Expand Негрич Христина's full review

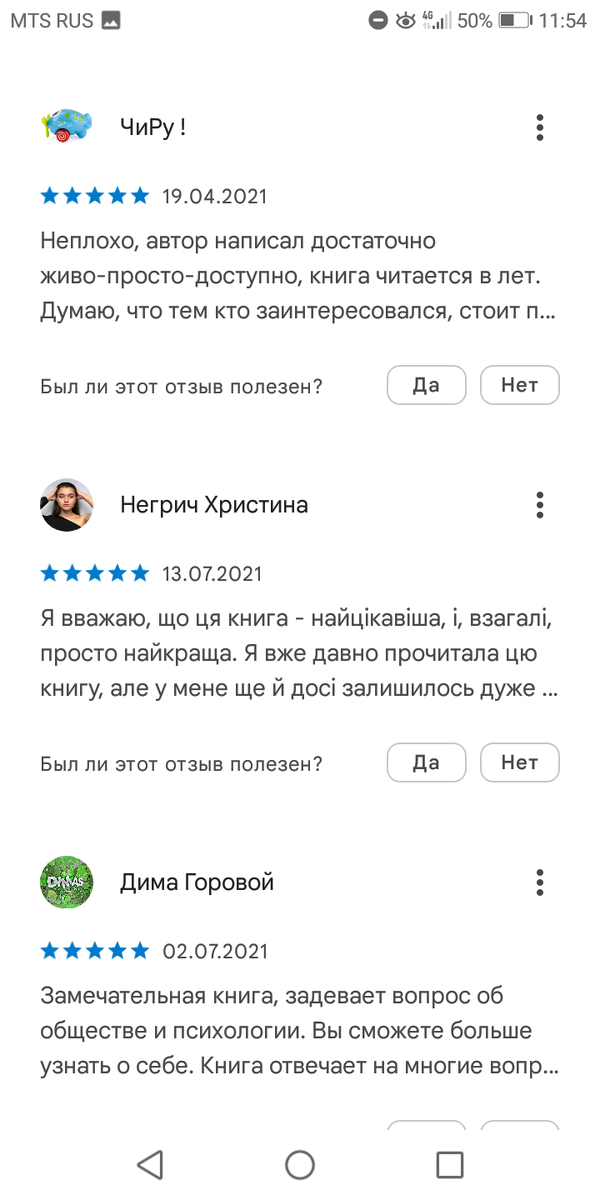(x=298, y=655)
